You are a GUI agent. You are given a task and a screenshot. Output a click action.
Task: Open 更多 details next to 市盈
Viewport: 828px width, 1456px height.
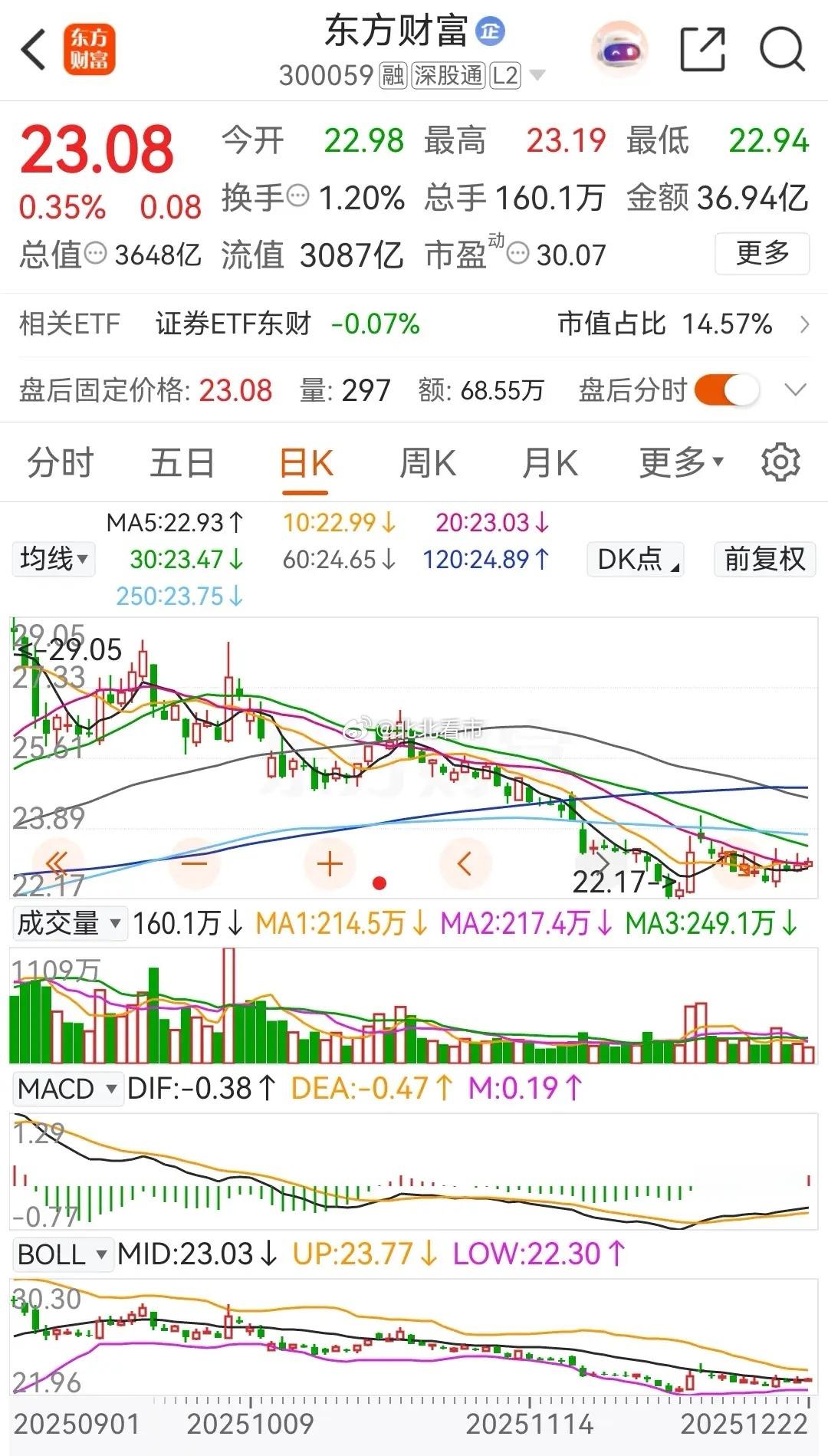761,255
